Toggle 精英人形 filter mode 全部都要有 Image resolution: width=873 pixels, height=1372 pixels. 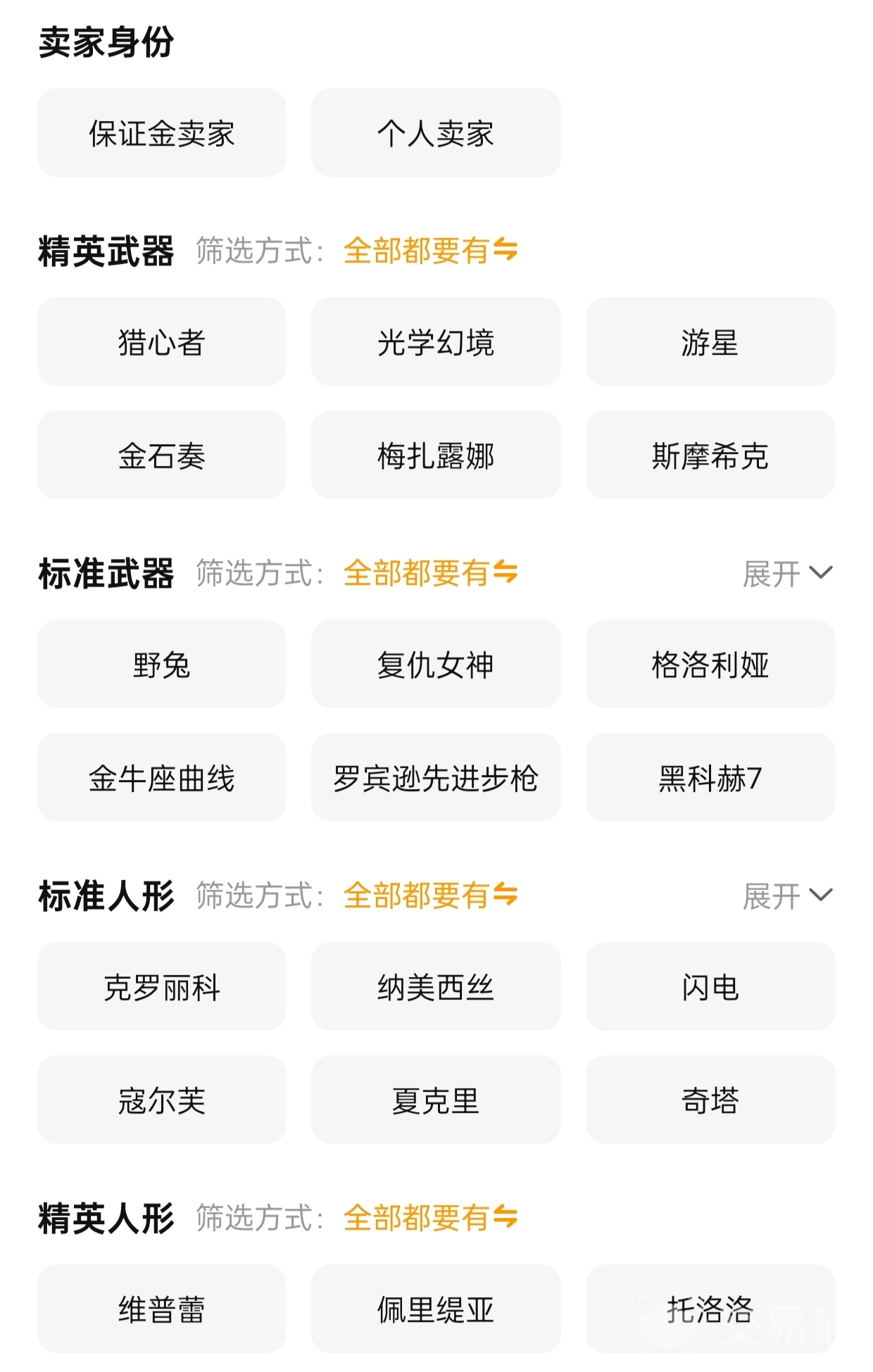click(x=430, y=1218)
